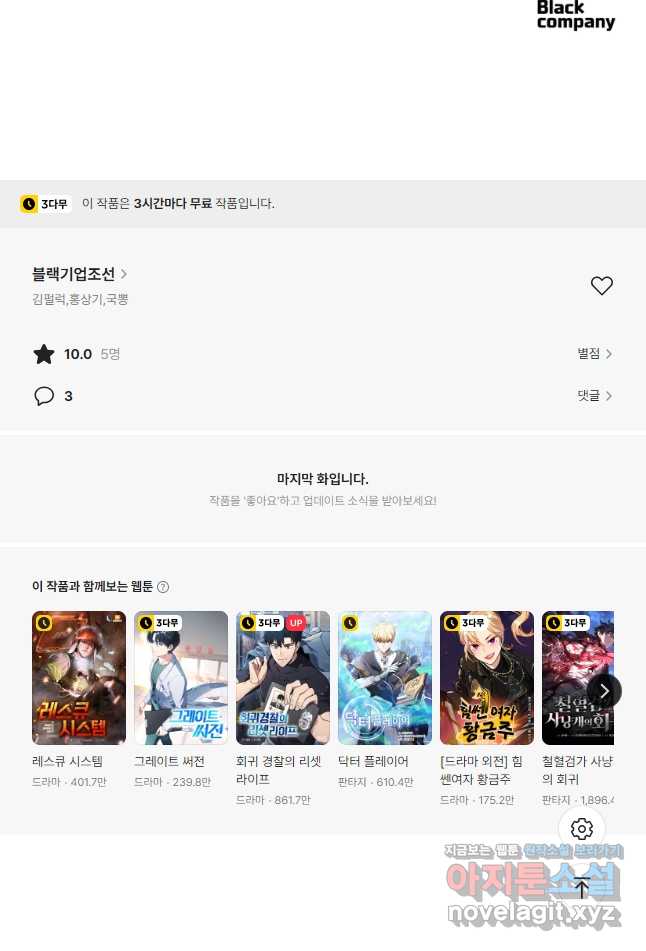Image resolution: width=646 pixels, height=951 pixels.
Task: Open the 철혈검가 사냥개의 회귀 card
Action: coord(576,678)
